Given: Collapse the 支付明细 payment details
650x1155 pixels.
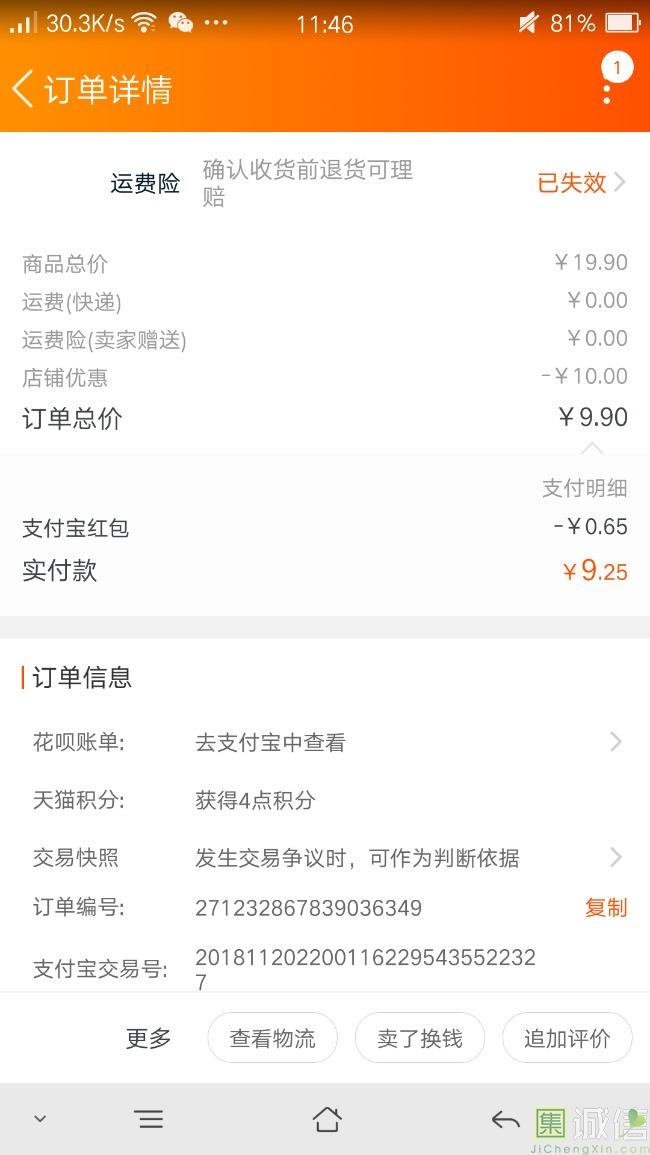Looking at the screenshot, I should (x=584, y=488).
